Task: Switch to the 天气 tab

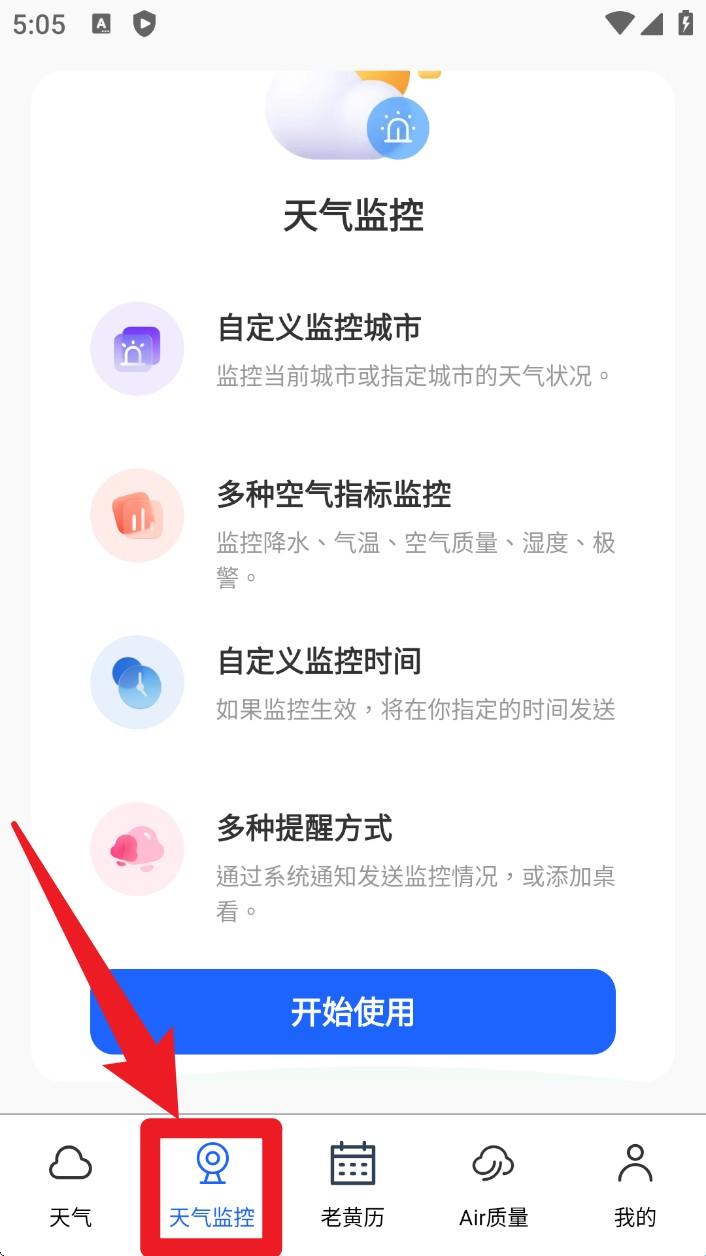Action: [71, 1186]
